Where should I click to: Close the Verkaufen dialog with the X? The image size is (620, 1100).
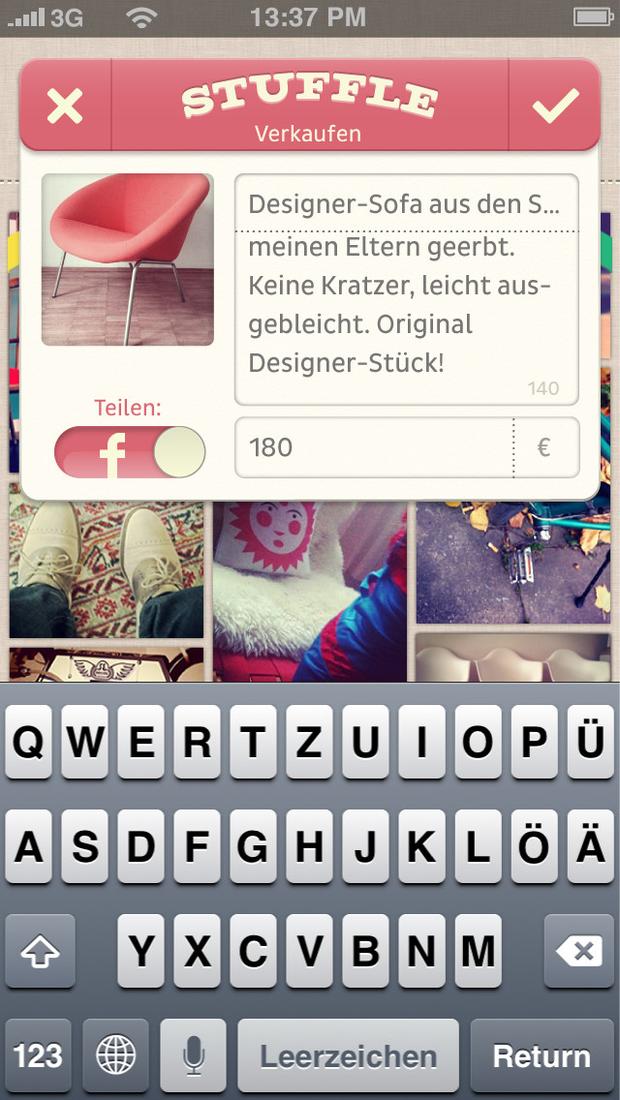[x=65, y=105]
